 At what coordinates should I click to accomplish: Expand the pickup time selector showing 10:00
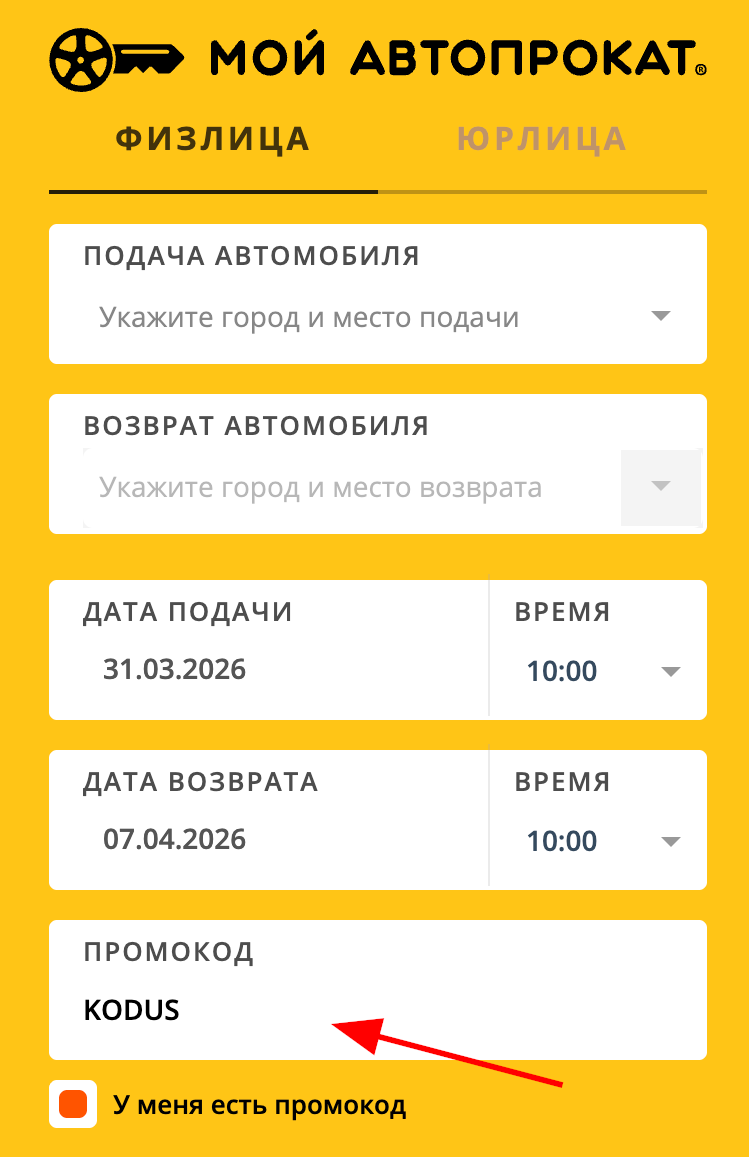(562, 671)
